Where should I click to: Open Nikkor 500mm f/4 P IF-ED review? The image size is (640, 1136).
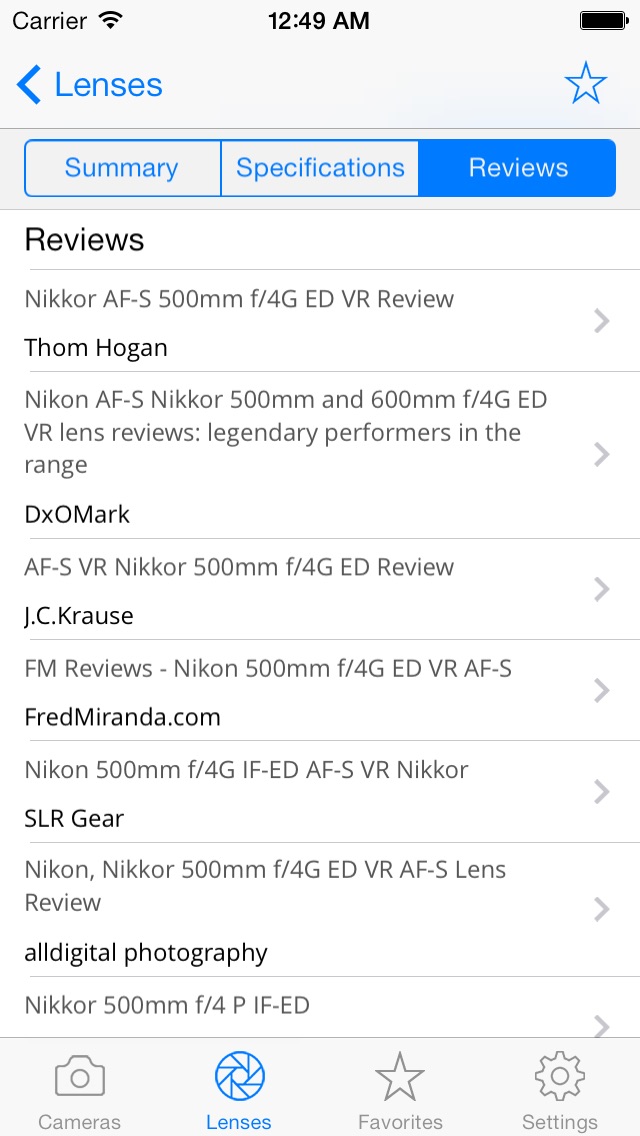320,1008
